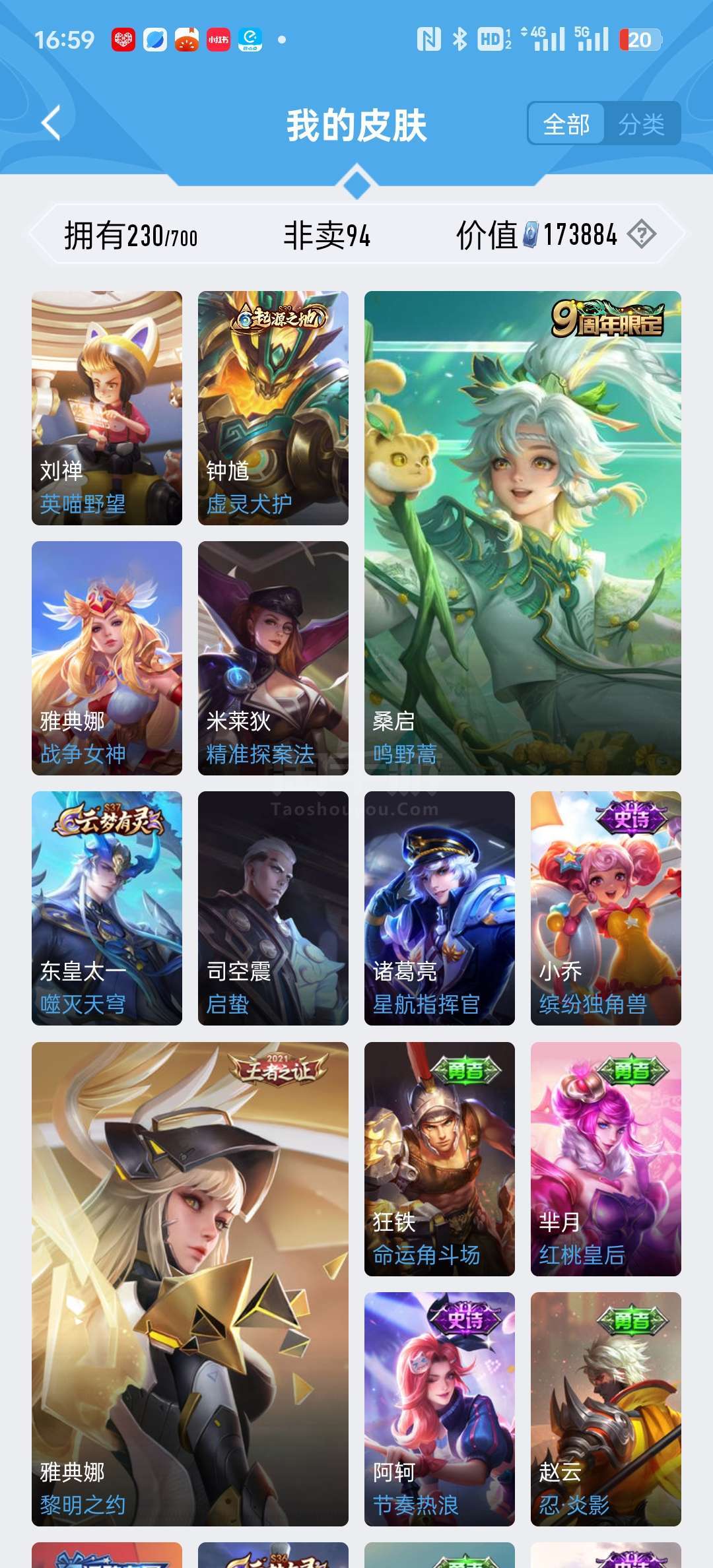This screenshot has height=1568, width=713.
Task: Open the 司空震 启蛰 skin card
Action: point(273,908)
